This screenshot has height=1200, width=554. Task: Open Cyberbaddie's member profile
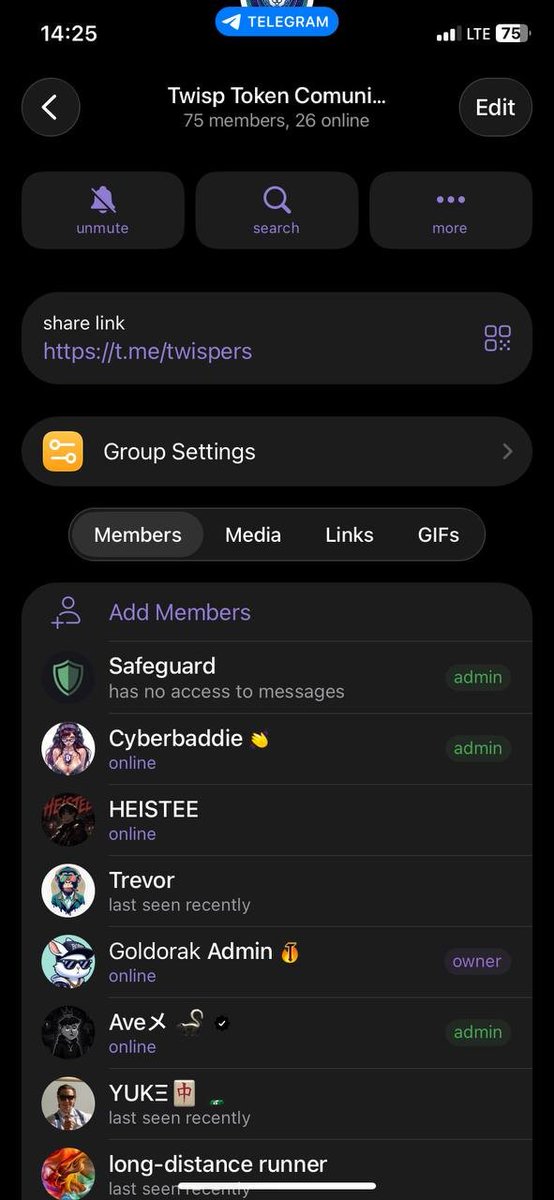pos(277,748)
